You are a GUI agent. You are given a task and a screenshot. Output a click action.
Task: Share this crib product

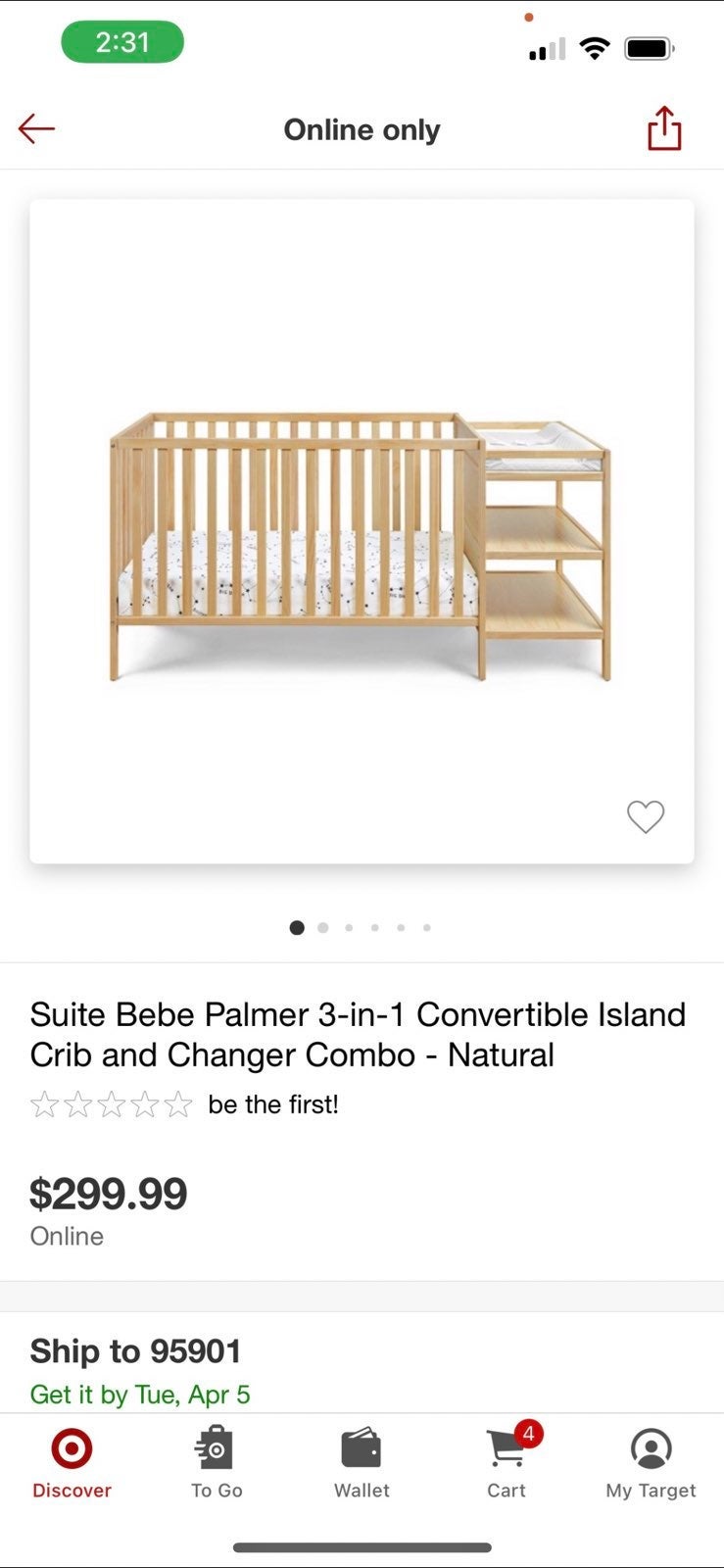point(663,128)
